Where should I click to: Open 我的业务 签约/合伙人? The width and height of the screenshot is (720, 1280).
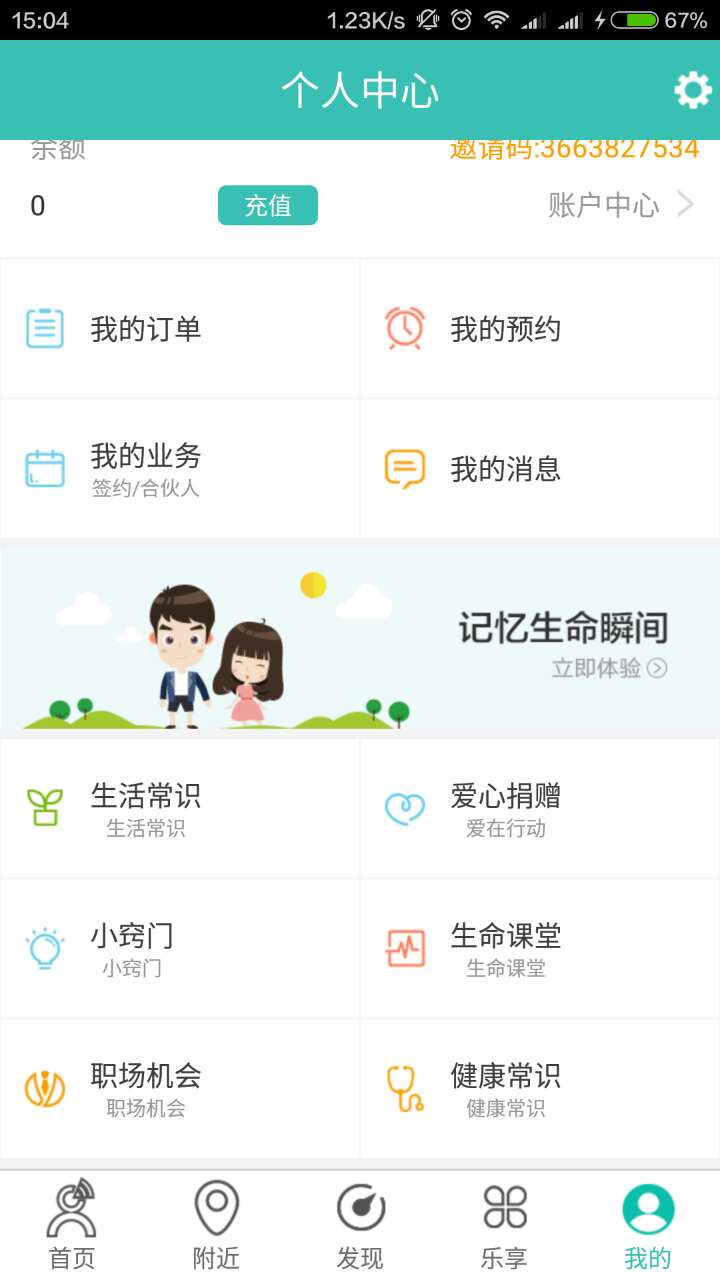pyautogui.click(x=180, y=468)
